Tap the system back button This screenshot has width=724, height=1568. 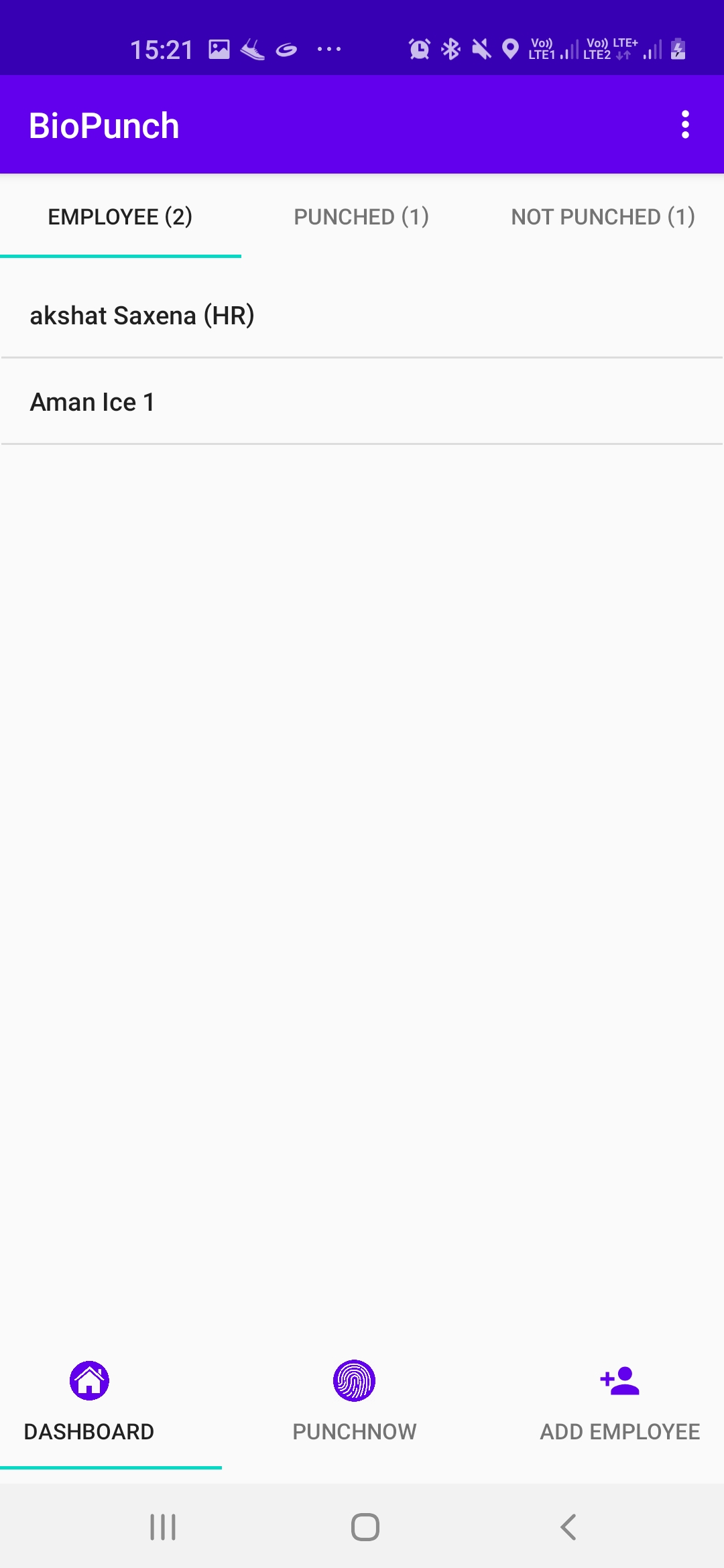click(568, 1527)
